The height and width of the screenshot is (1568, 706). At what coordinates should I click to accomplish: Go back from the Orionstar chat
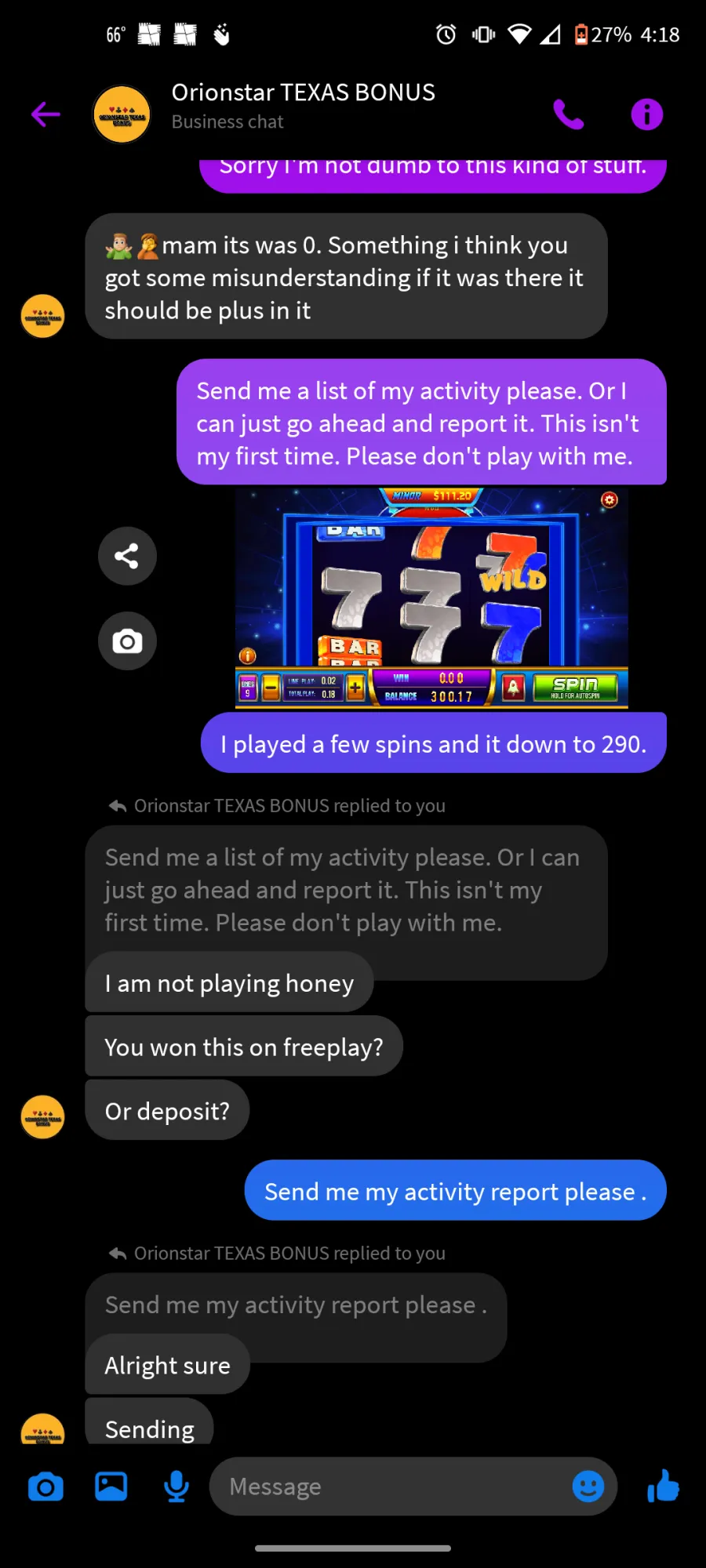(x=45, y=114)
